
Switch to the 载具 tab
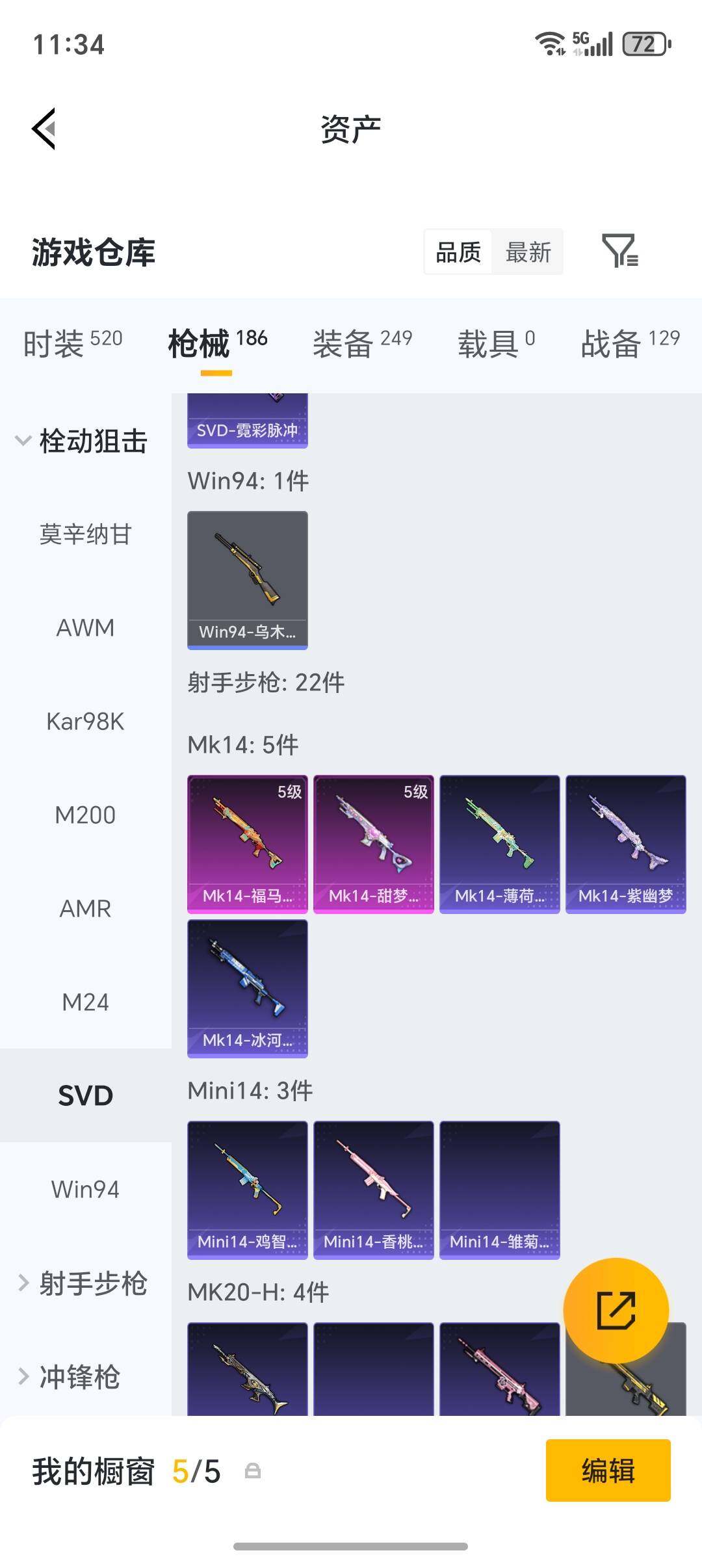(497, 343)
